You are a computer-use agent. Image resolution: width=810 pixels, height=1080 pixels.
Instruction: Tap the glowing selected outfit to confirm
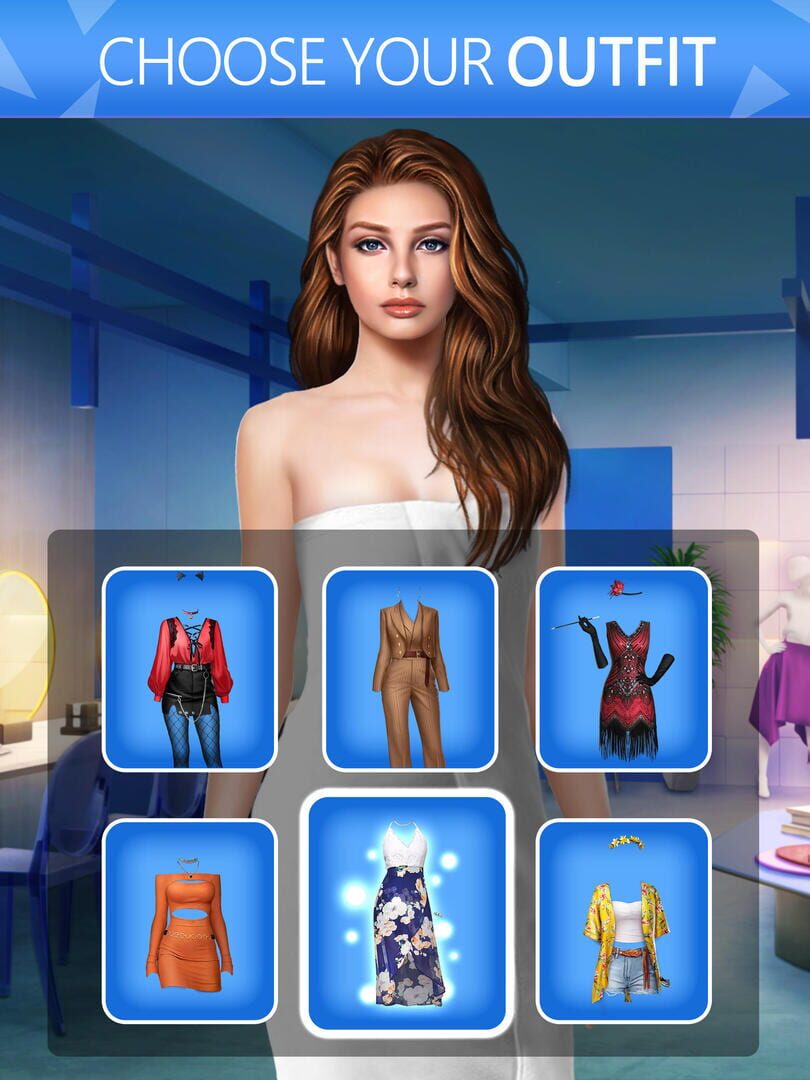[405, 910]
